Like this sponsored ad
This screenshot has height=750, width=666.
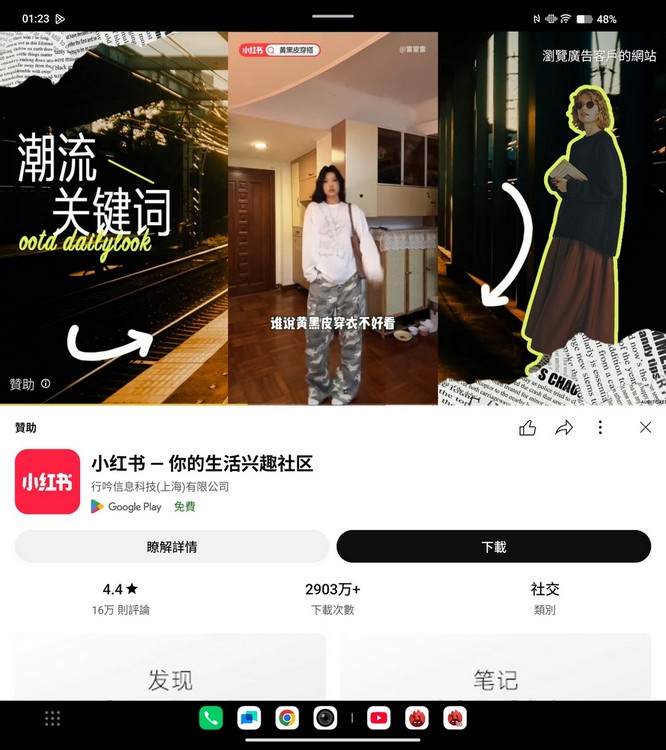pyautogui.click(x=527, y=428)
